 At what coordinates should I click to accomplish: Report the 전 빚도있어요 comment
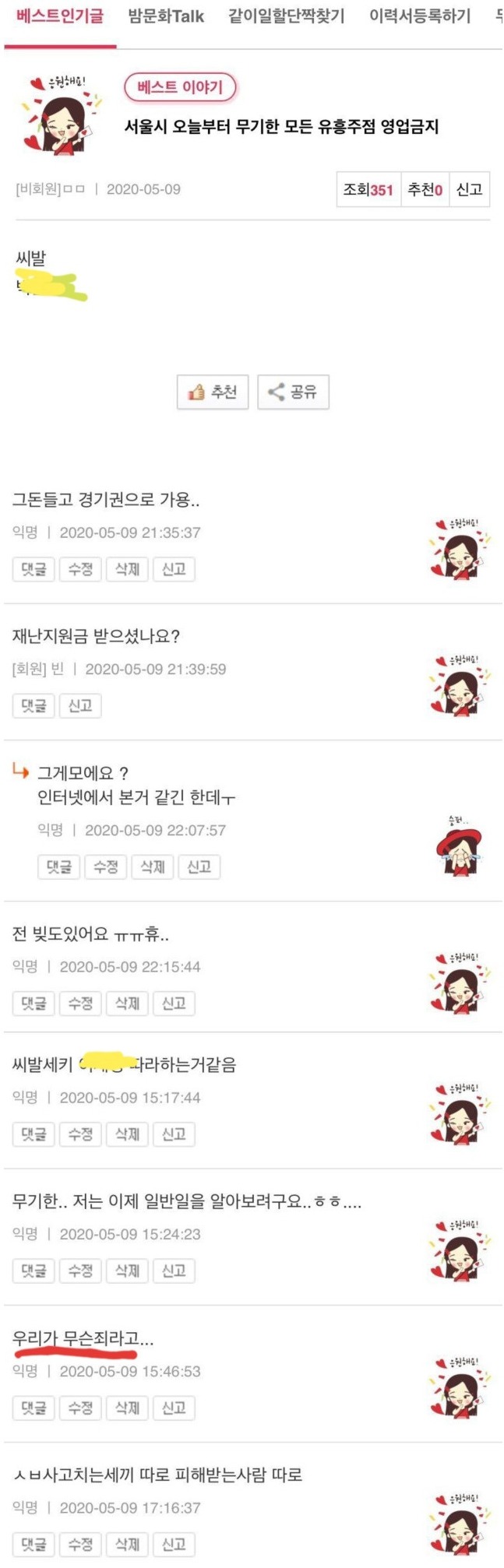click(x=174, y=1004)
